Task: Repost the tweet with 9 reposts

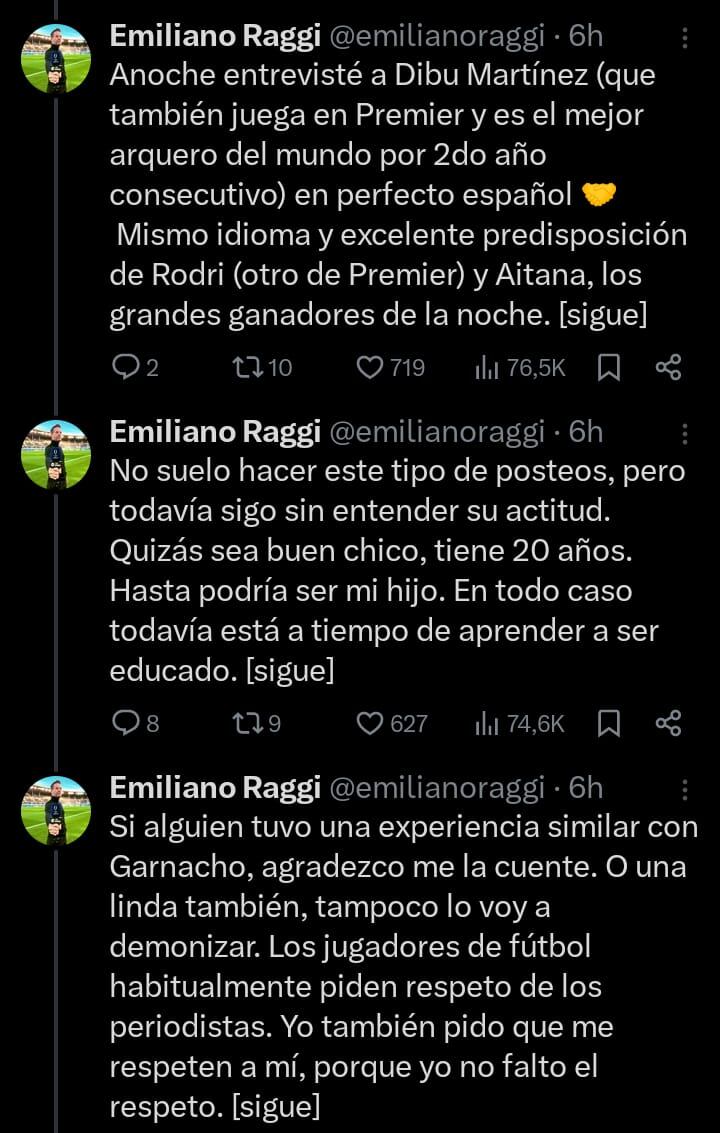Action: (243, 722)
